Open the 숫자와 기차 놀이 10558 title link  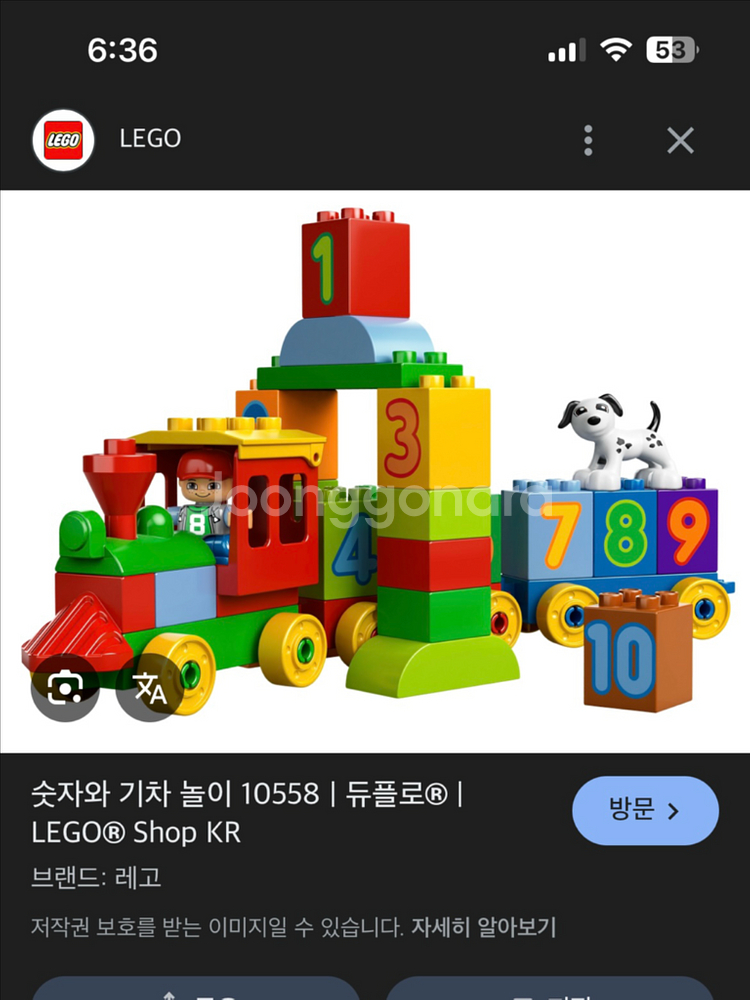245,812
